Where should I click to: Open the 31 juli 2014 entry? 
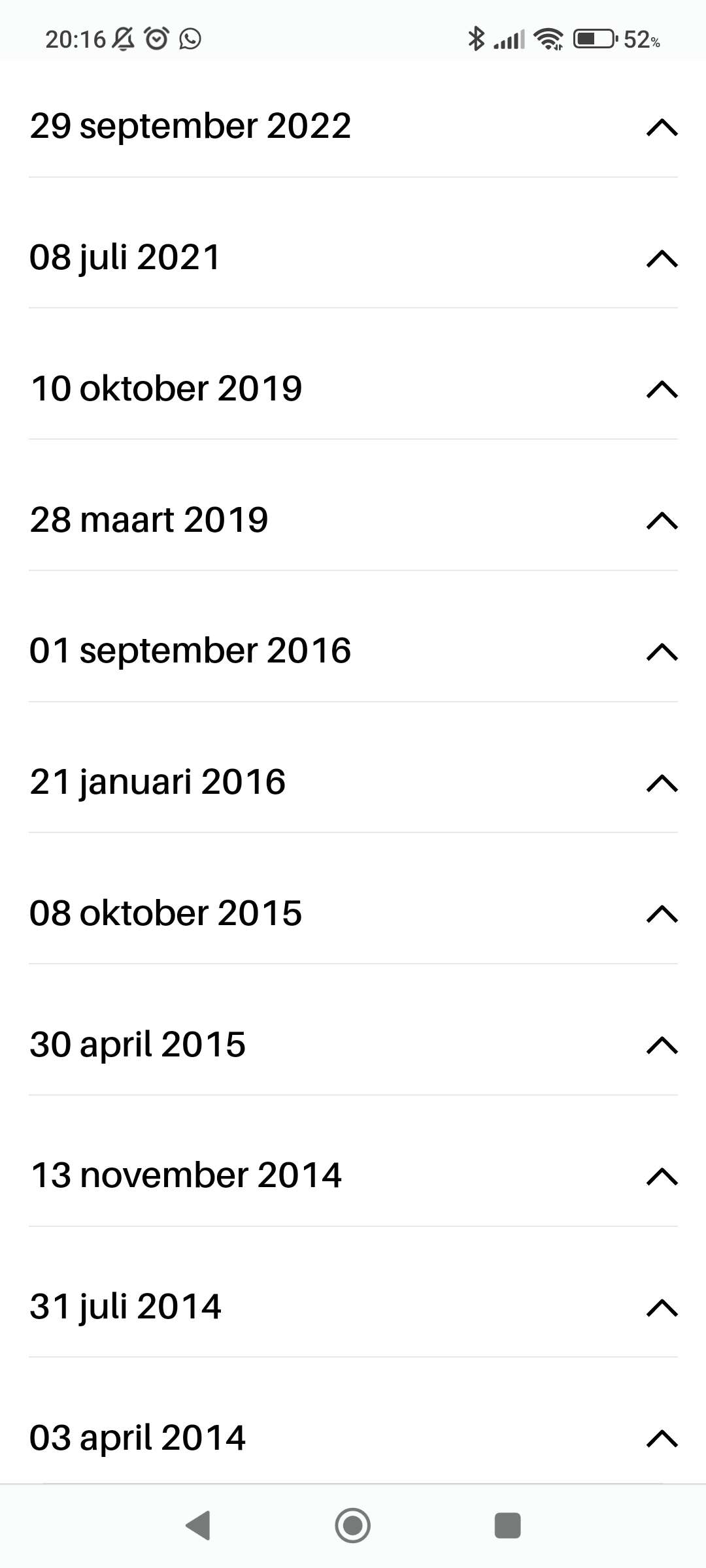(x=353, y=1307)
